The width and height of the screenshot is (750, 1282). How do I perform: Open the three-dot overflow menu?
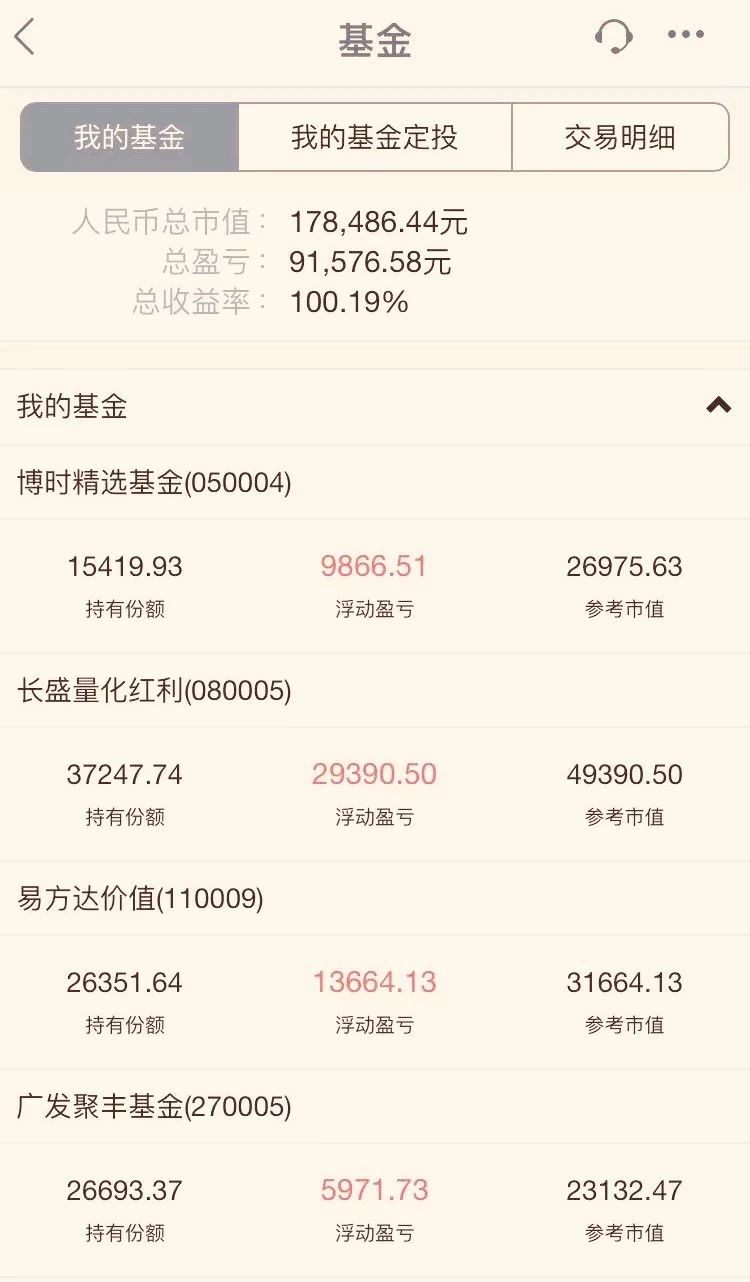pos(686,35)
